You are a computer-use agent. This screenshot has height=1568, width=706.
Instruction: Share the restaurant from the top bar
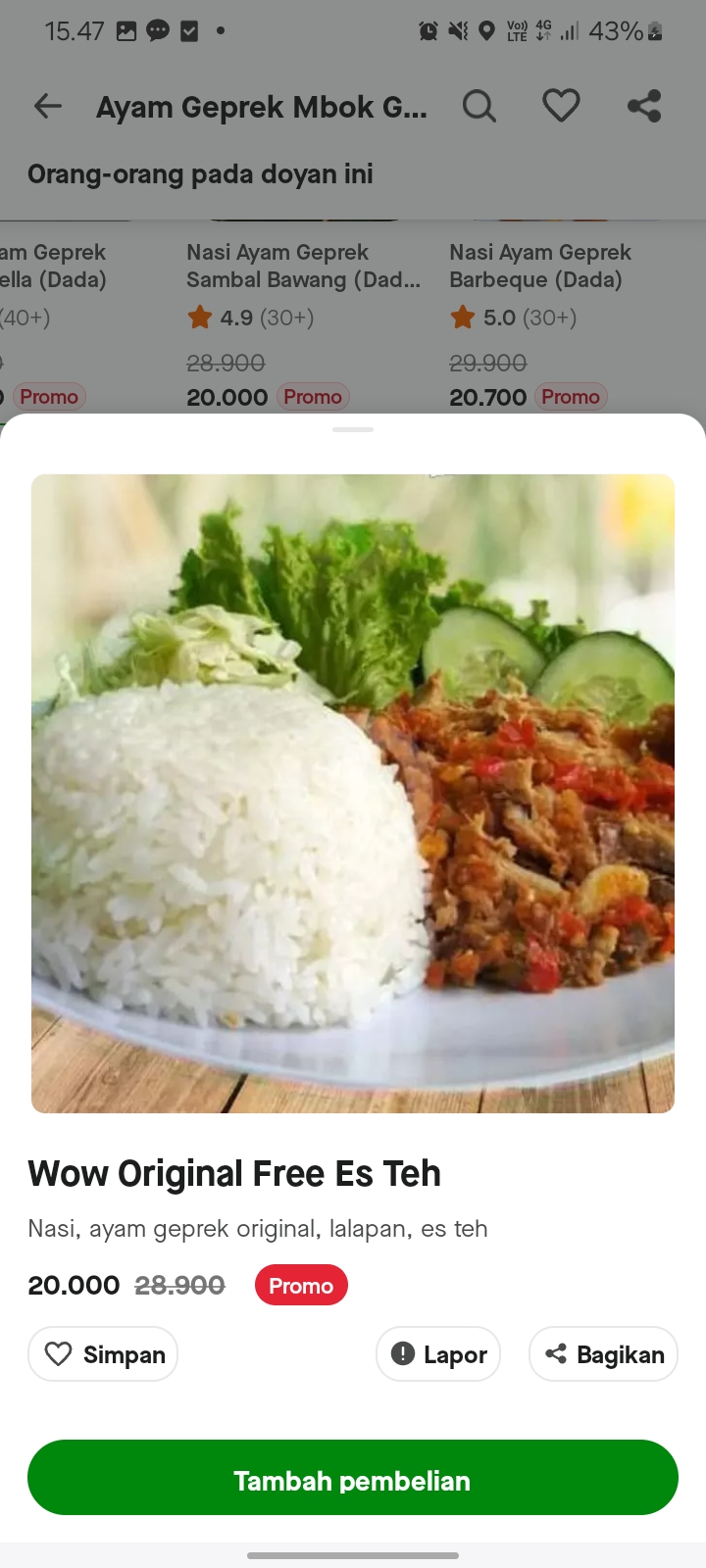pyautogui.click(x=644, y=106)
